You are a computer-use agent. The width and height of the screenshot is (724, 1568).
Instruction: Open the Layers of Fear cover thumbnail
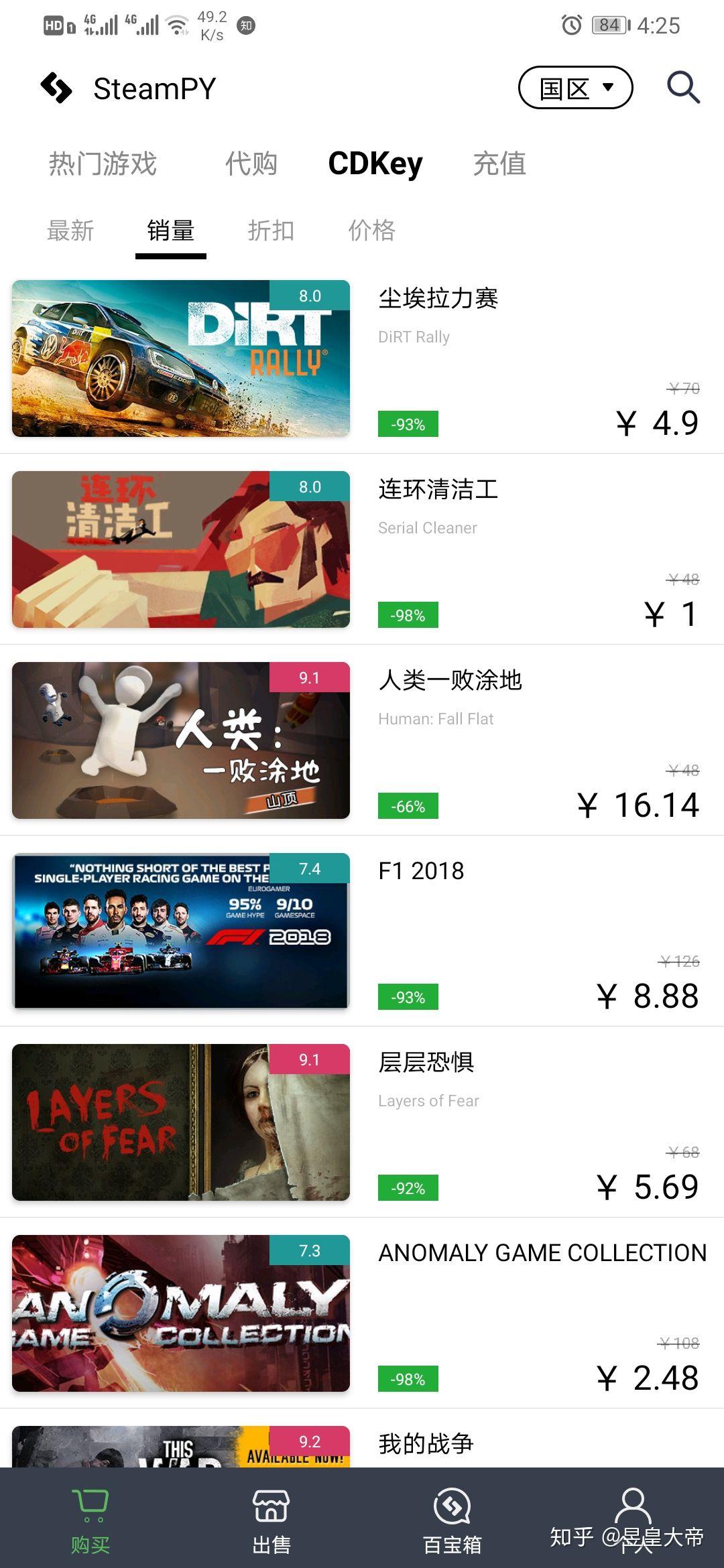coord(181,1122)
